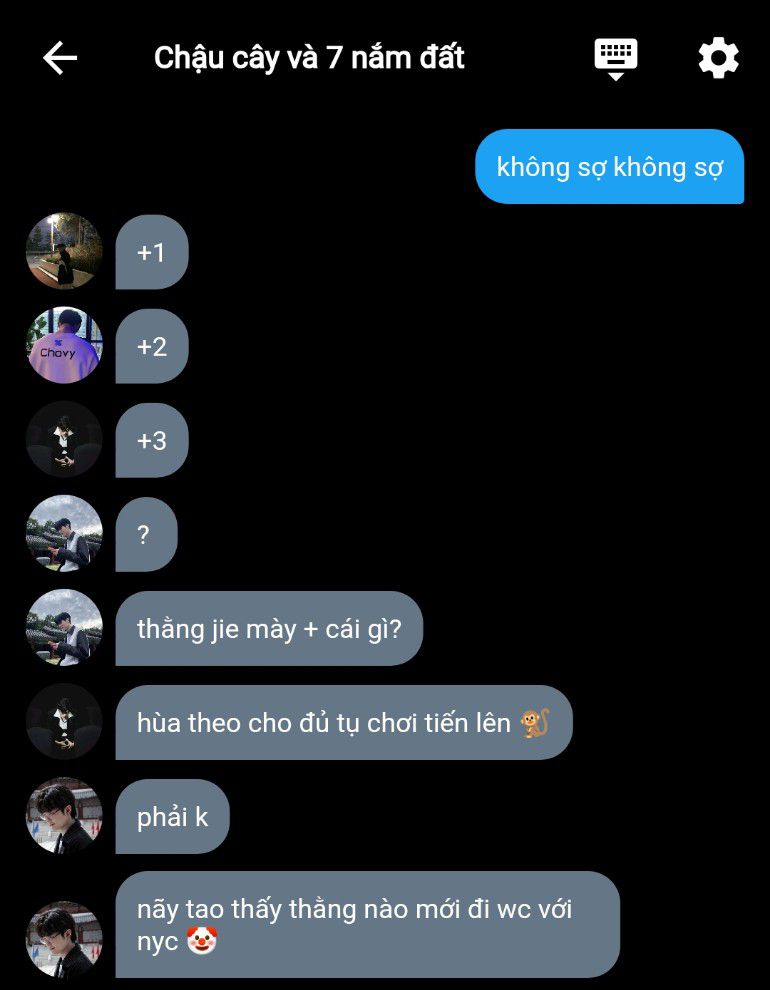Tap the avatar beside the +1 message
Screen dimensions: 770x990
click(x=64, y=251)
